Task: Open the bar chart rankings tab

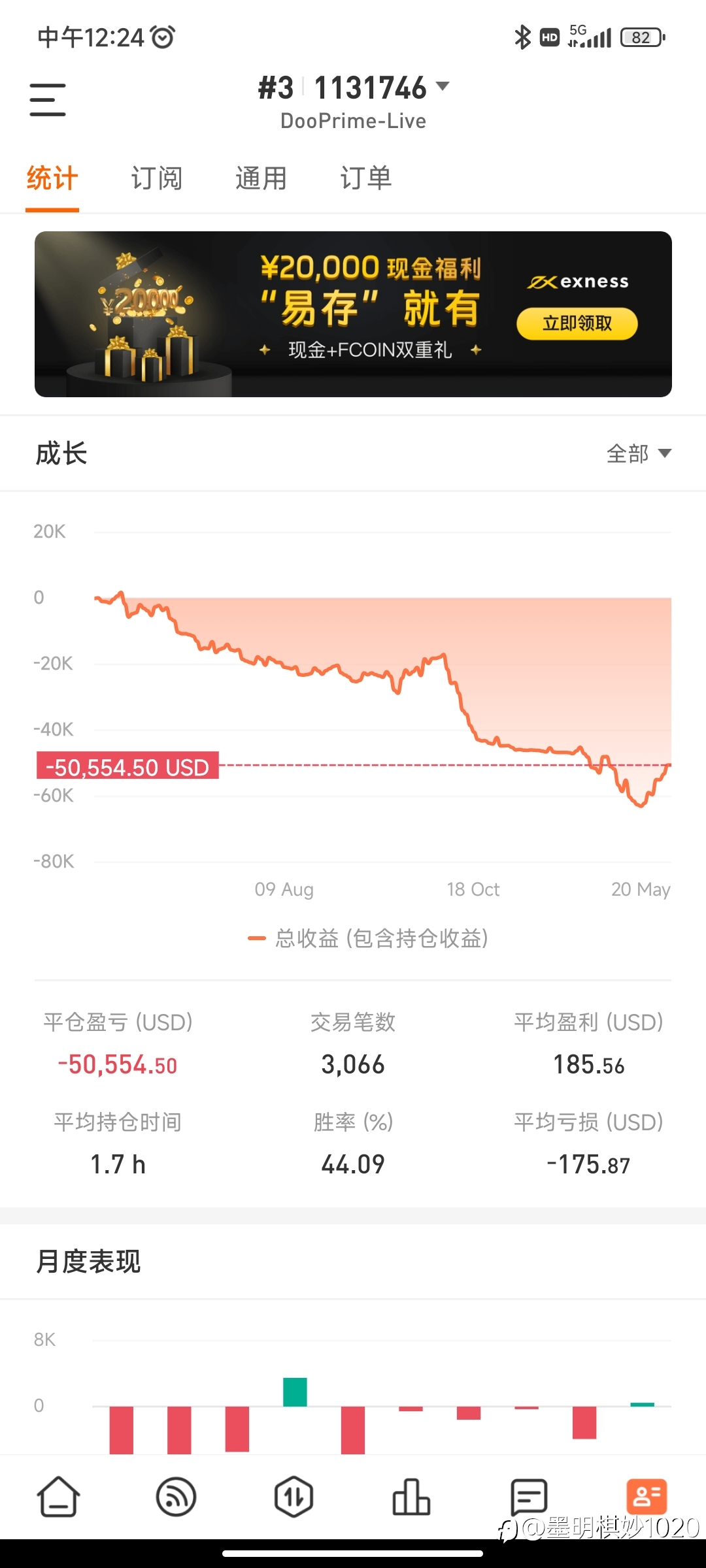Action: tap(411, 1497)
